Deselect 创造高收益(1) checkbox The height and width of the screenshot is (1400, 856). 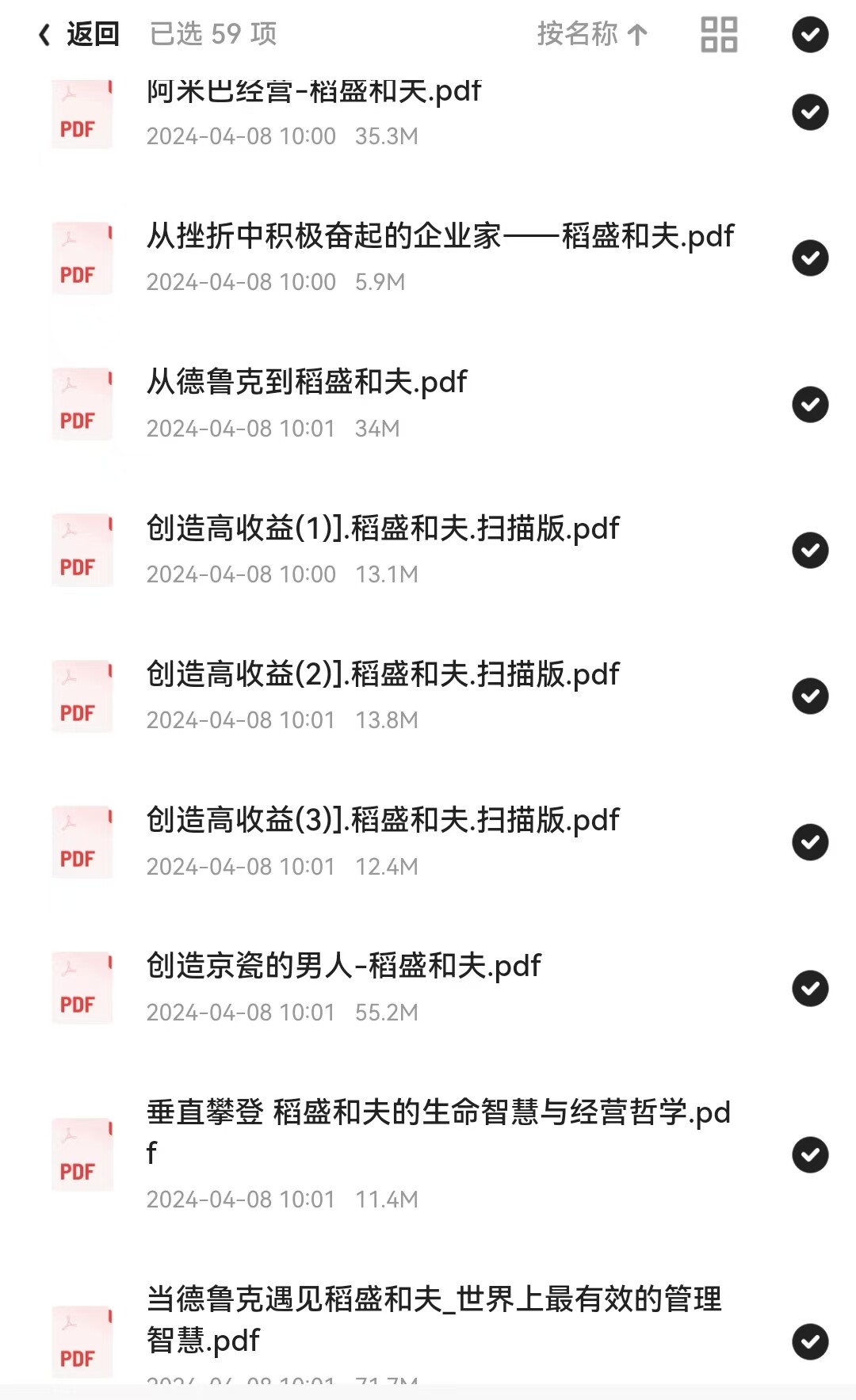[810, 550]
